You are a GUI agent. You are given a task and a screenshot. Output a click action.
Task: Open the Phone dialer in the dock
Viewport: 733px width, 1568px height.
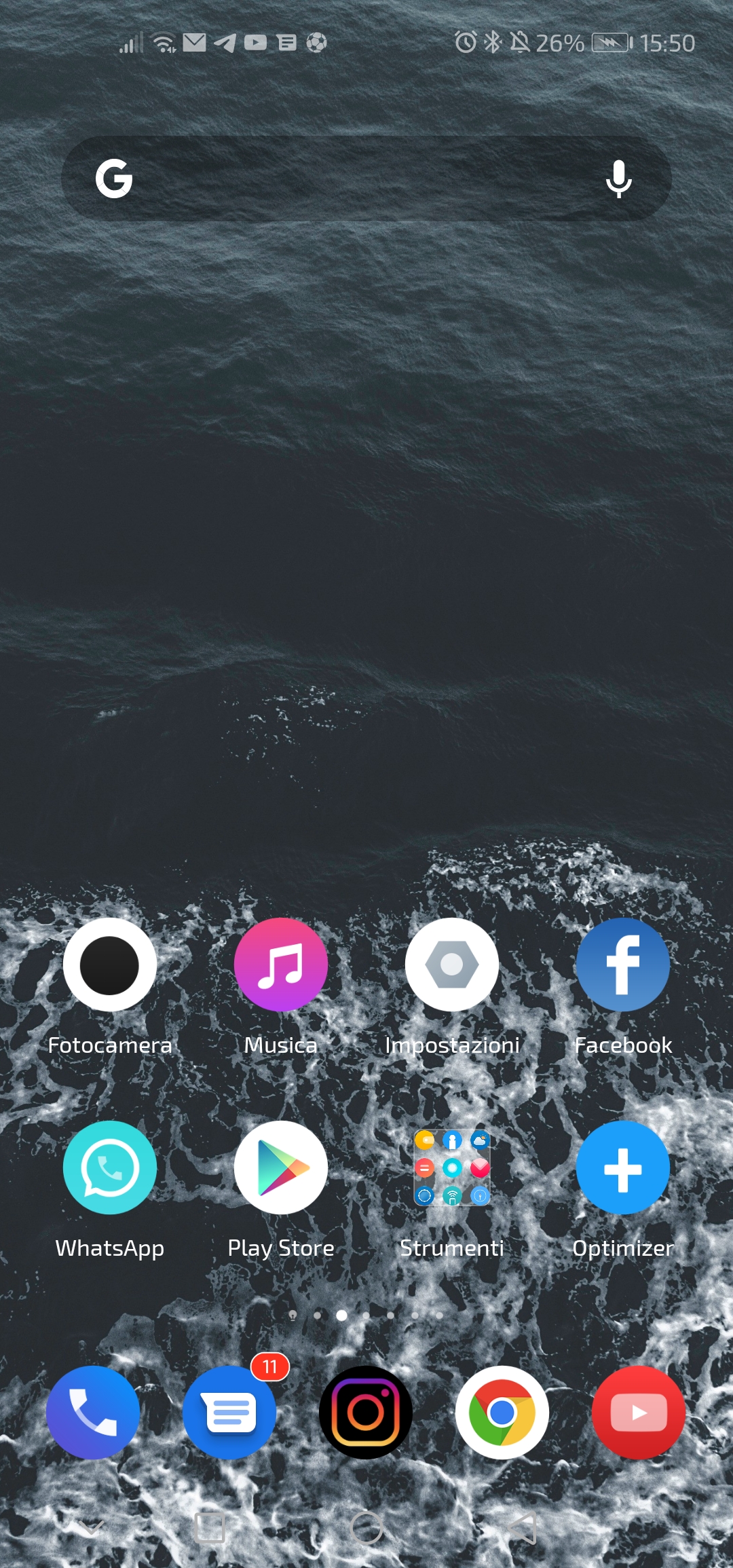93,1413
